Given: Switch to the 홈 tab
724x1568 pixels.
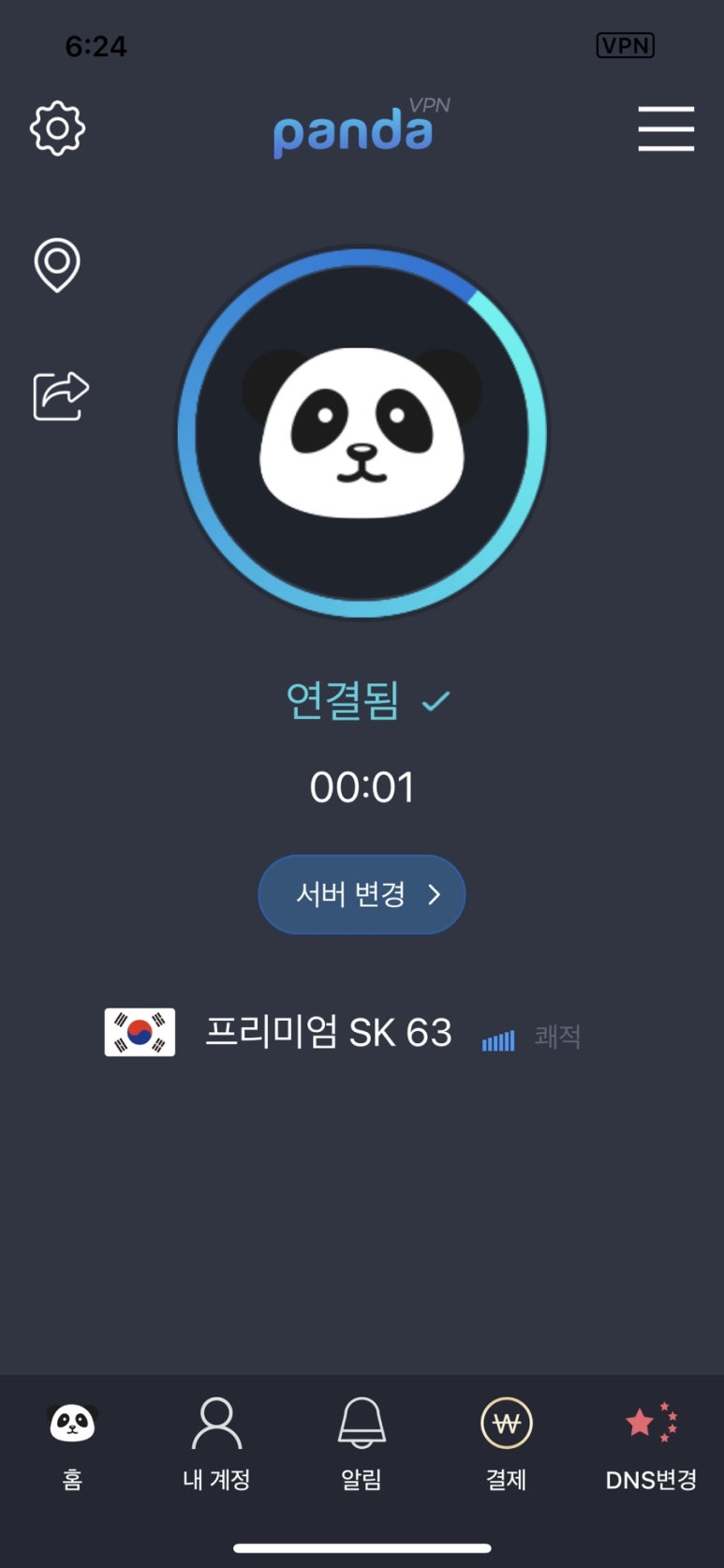Looking at the screenshot, I should (x=72, y=1443).
